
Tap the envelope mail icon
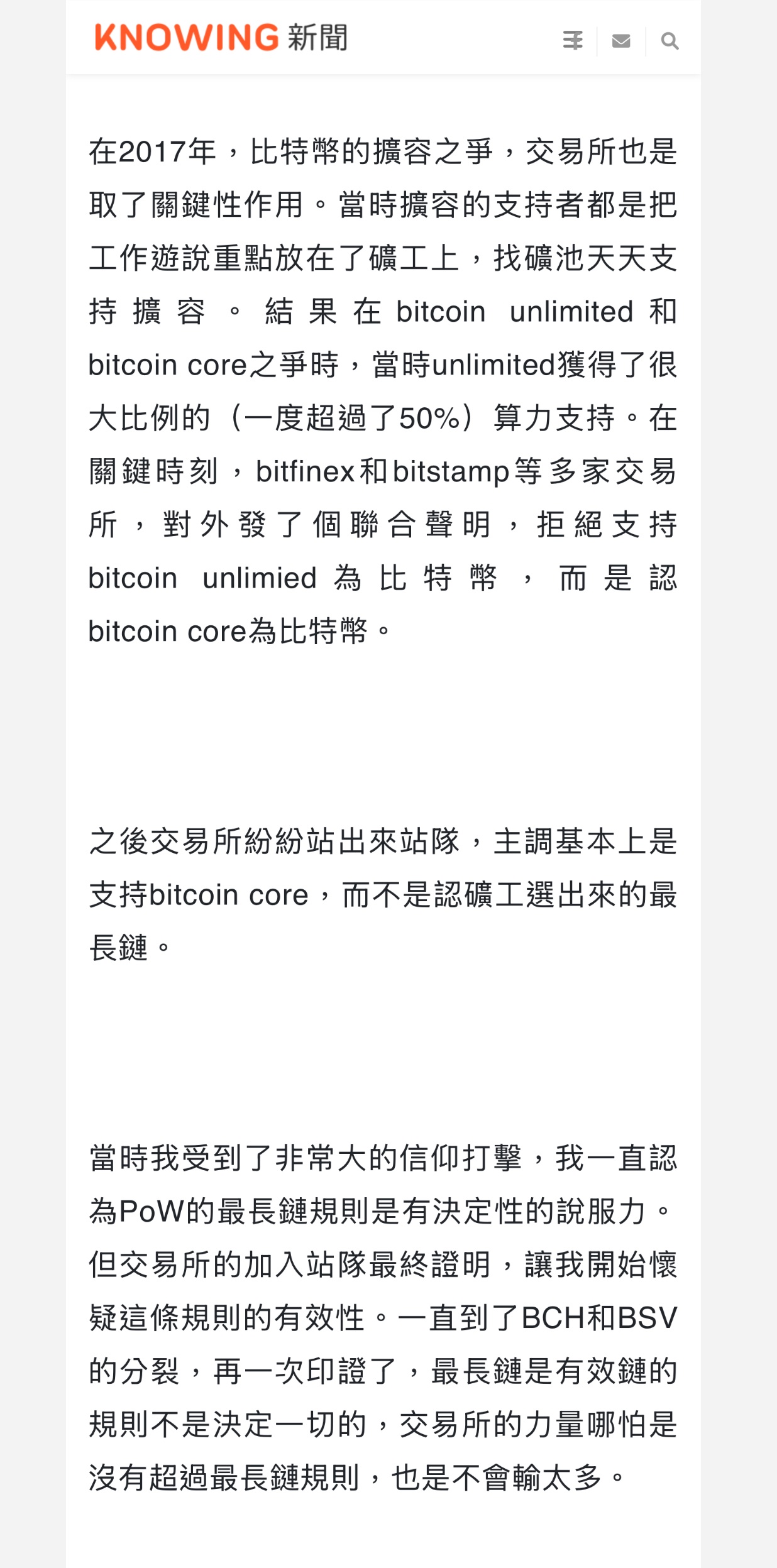click(621, 41)
